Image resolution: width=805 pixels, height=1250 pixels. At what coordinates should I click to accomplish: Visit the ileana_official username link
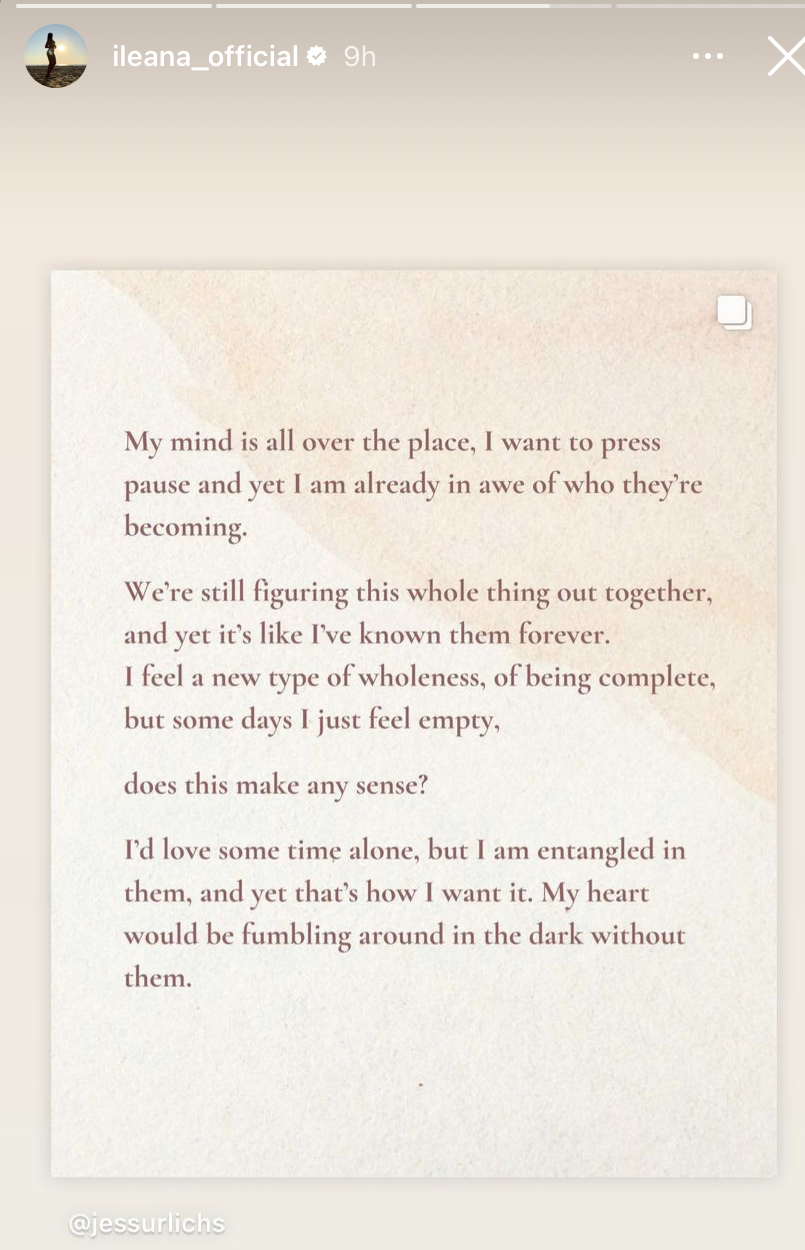click(205, 57)
